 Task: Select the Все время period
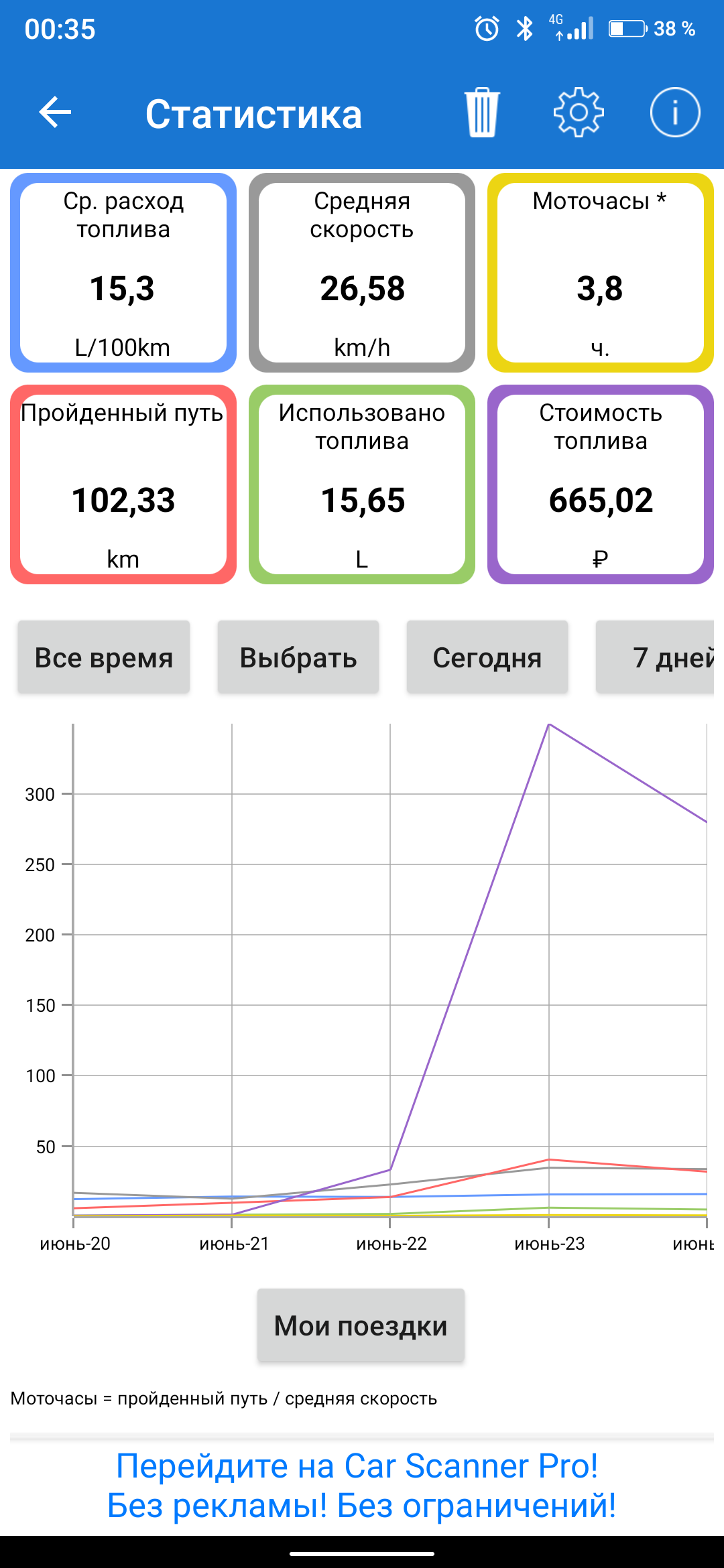point(104,657)
